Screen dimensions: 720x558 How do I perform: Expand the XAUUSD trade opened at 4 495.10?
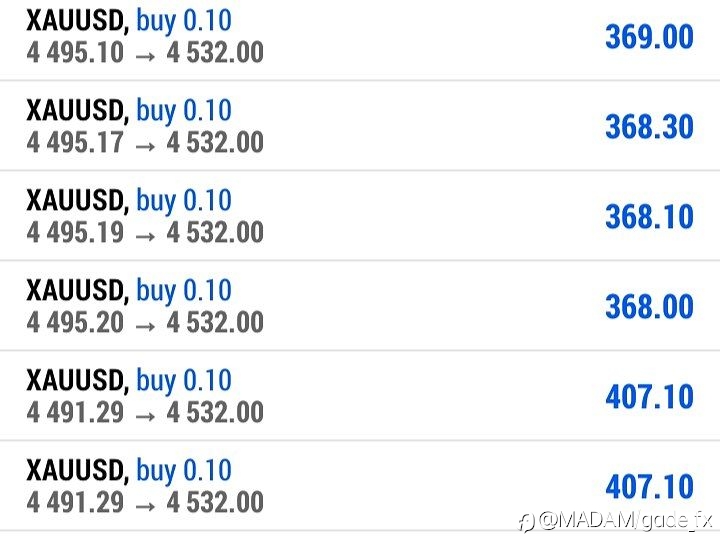tap(360, 38)
